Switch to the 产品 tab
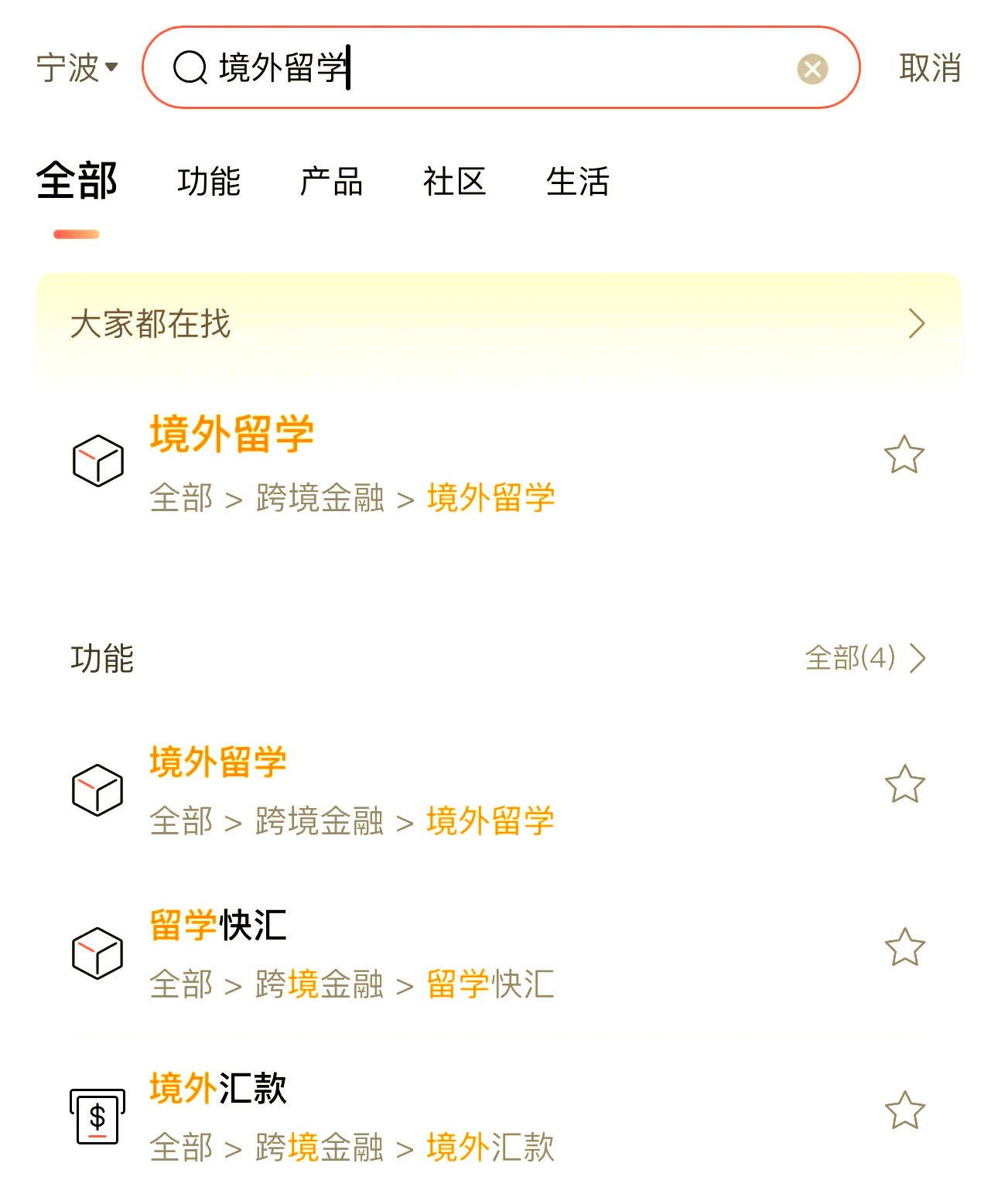This screenshot has height=1204, width=998. tap(331, 182)
